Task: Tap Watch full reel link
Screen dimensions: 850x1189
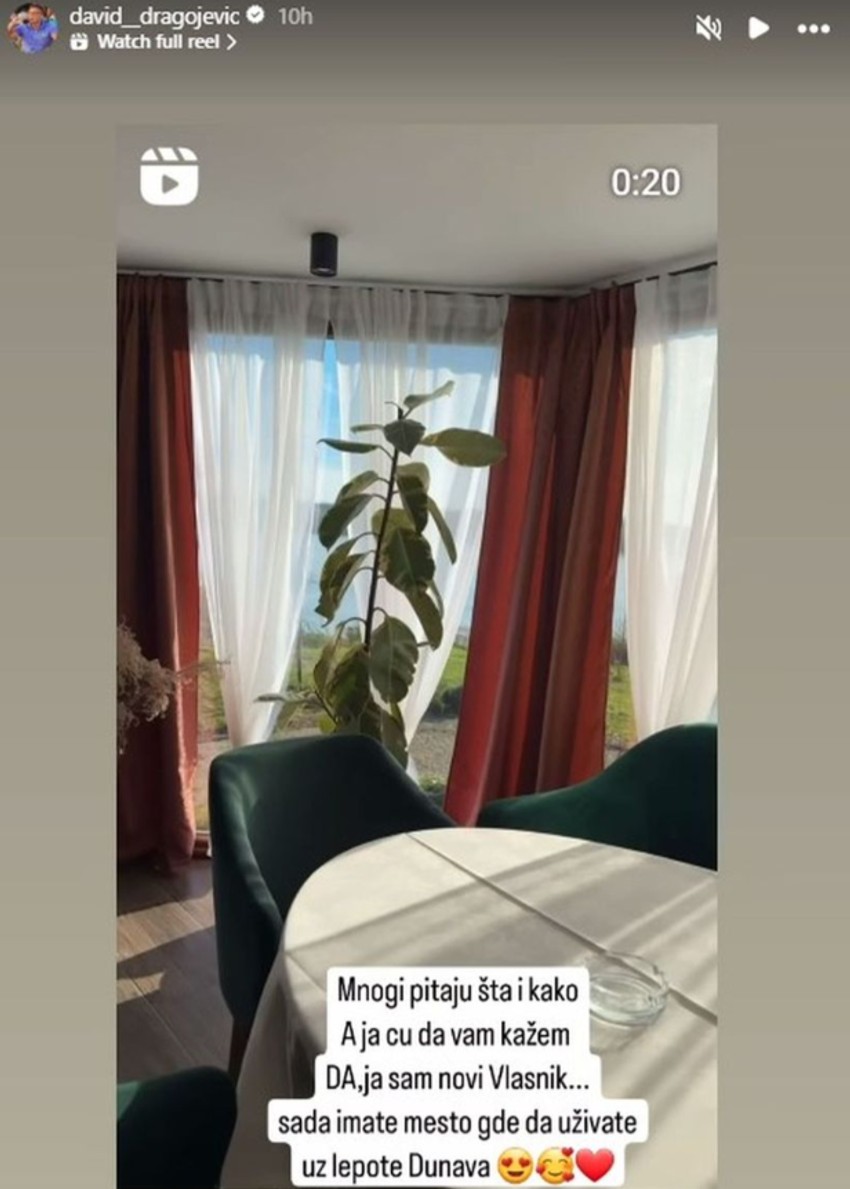Action: (166, 42)
